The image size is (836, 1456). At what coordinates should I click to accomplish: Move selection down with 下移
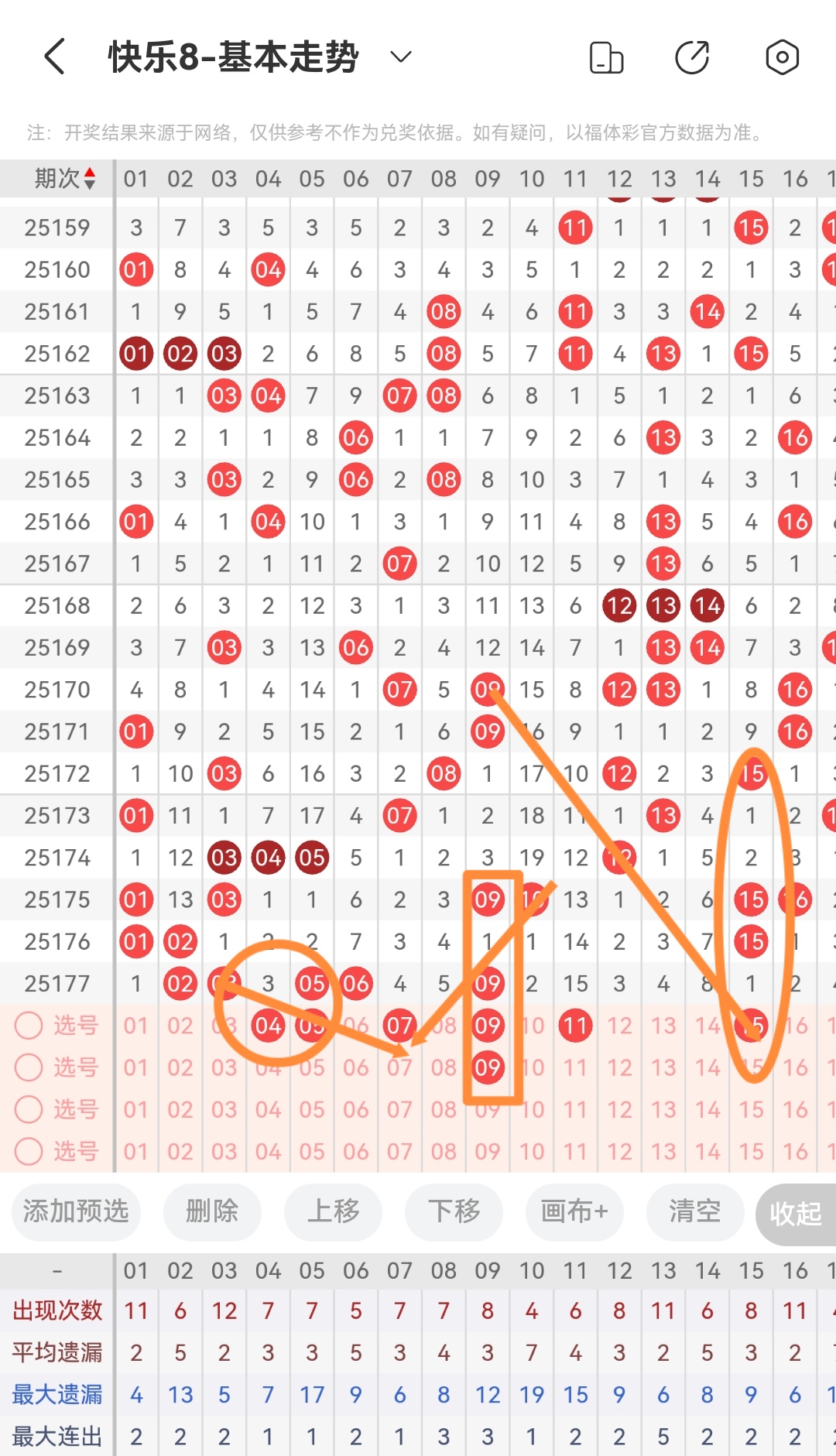[x=454, y=1211]
